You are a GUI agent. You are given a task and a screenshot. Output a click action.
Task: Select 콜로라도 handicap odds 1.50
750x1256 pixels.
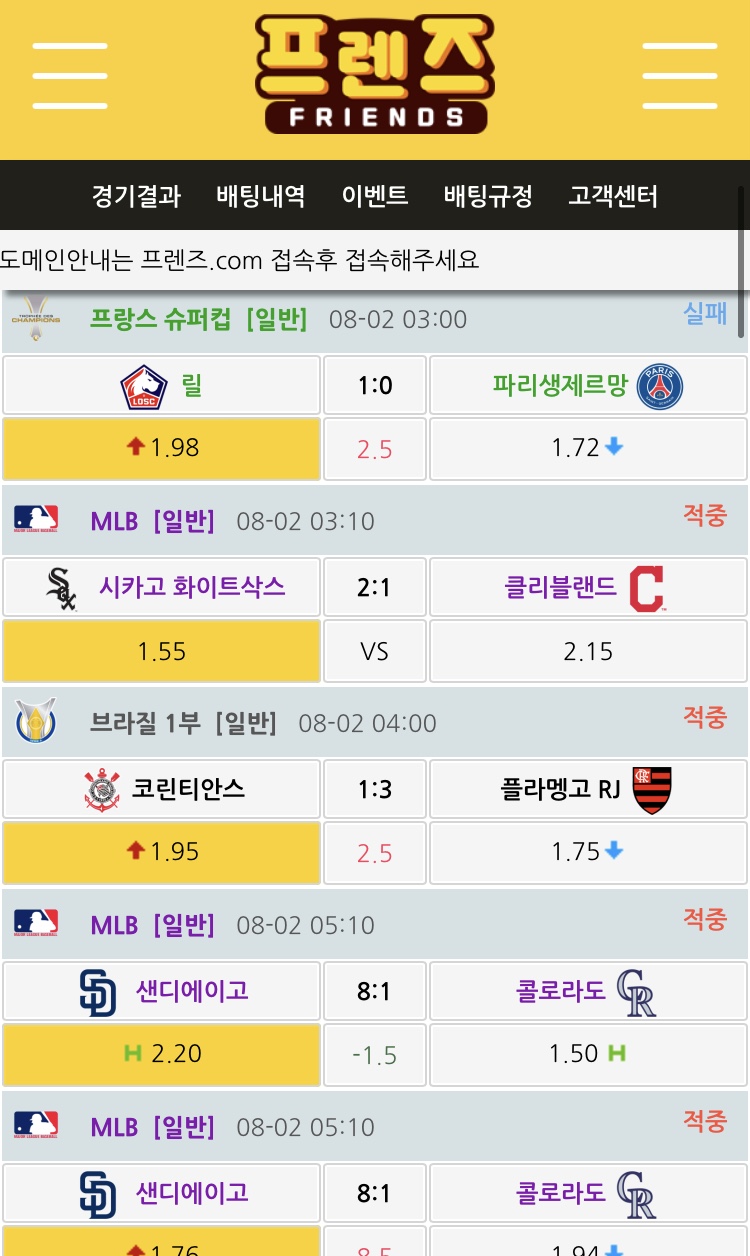click(587, 1054)
